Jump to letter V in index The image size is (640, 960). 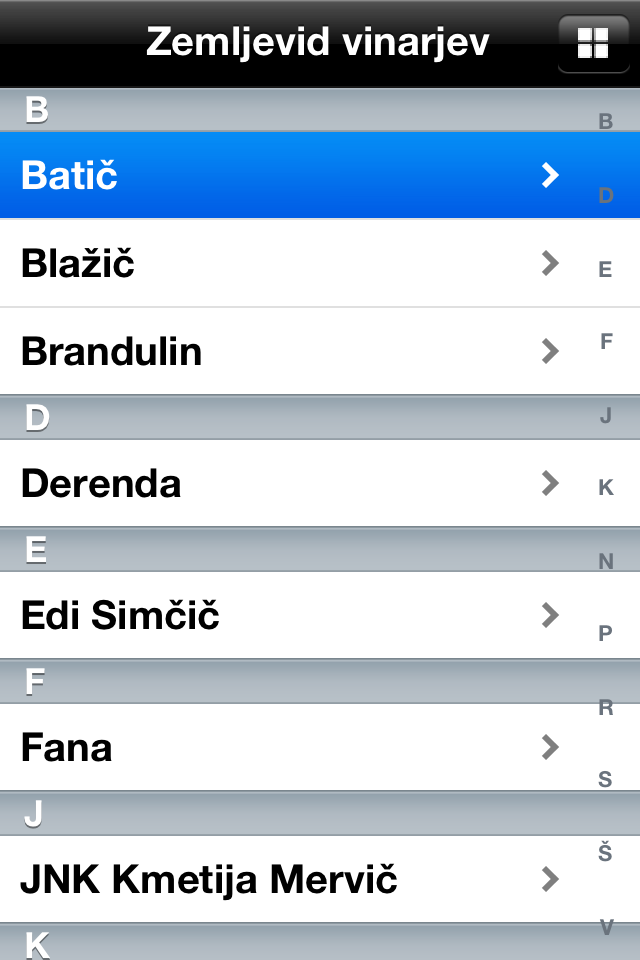605,927
